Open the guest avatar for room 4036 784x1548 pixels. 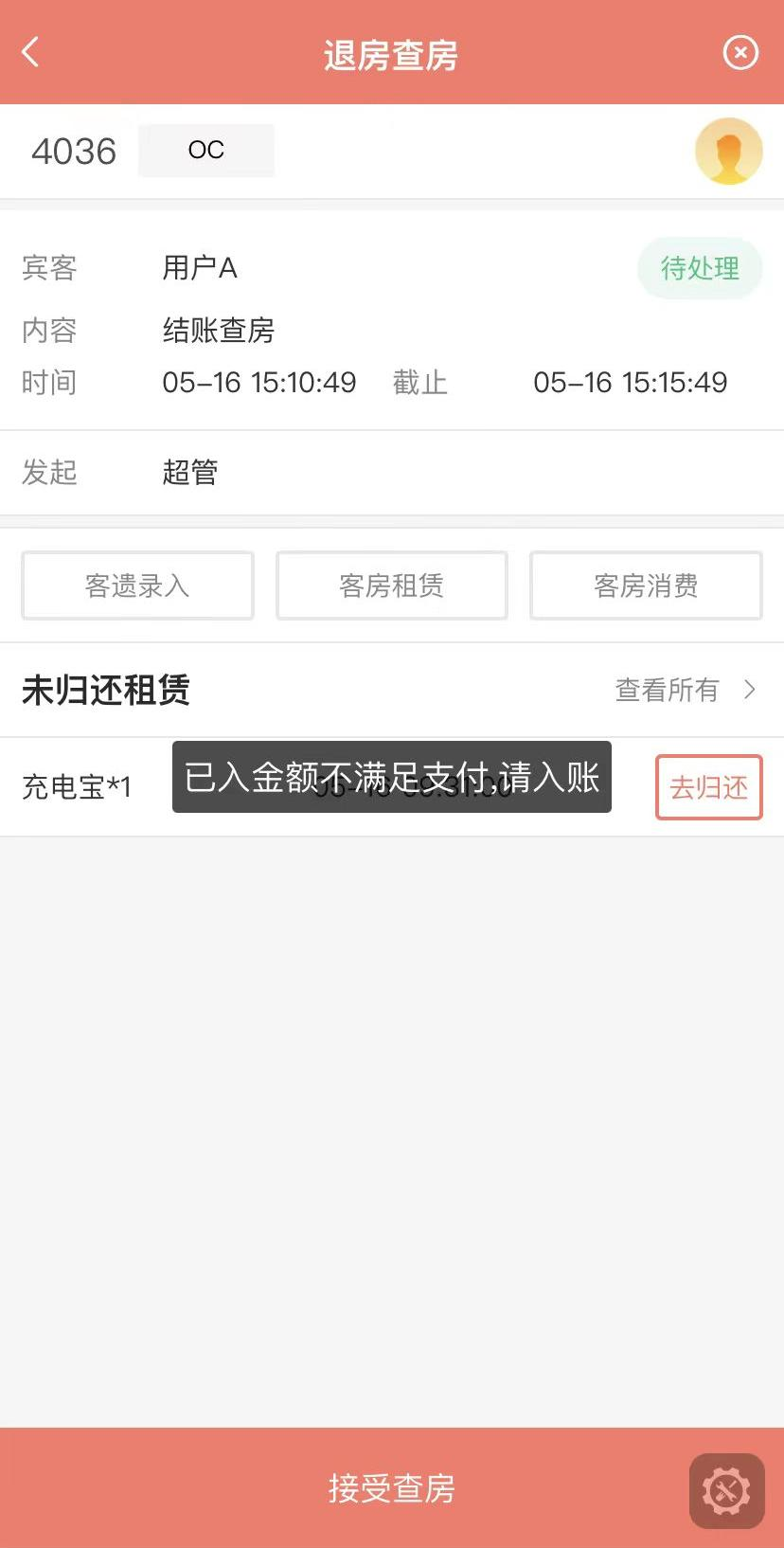728,151
